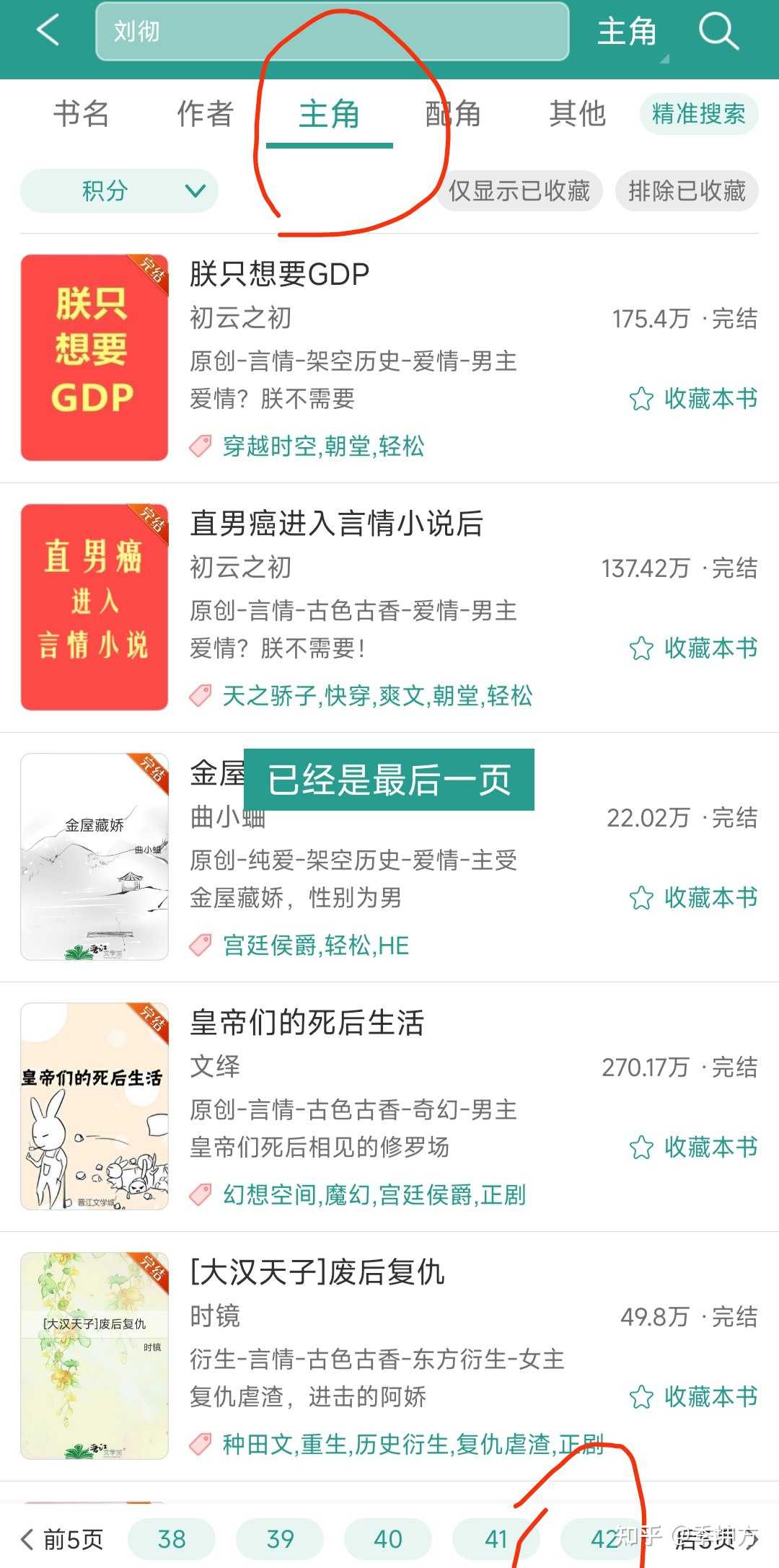Tap the search field containing 刘彻
The image size is (779, 1568).
[332, 32]
